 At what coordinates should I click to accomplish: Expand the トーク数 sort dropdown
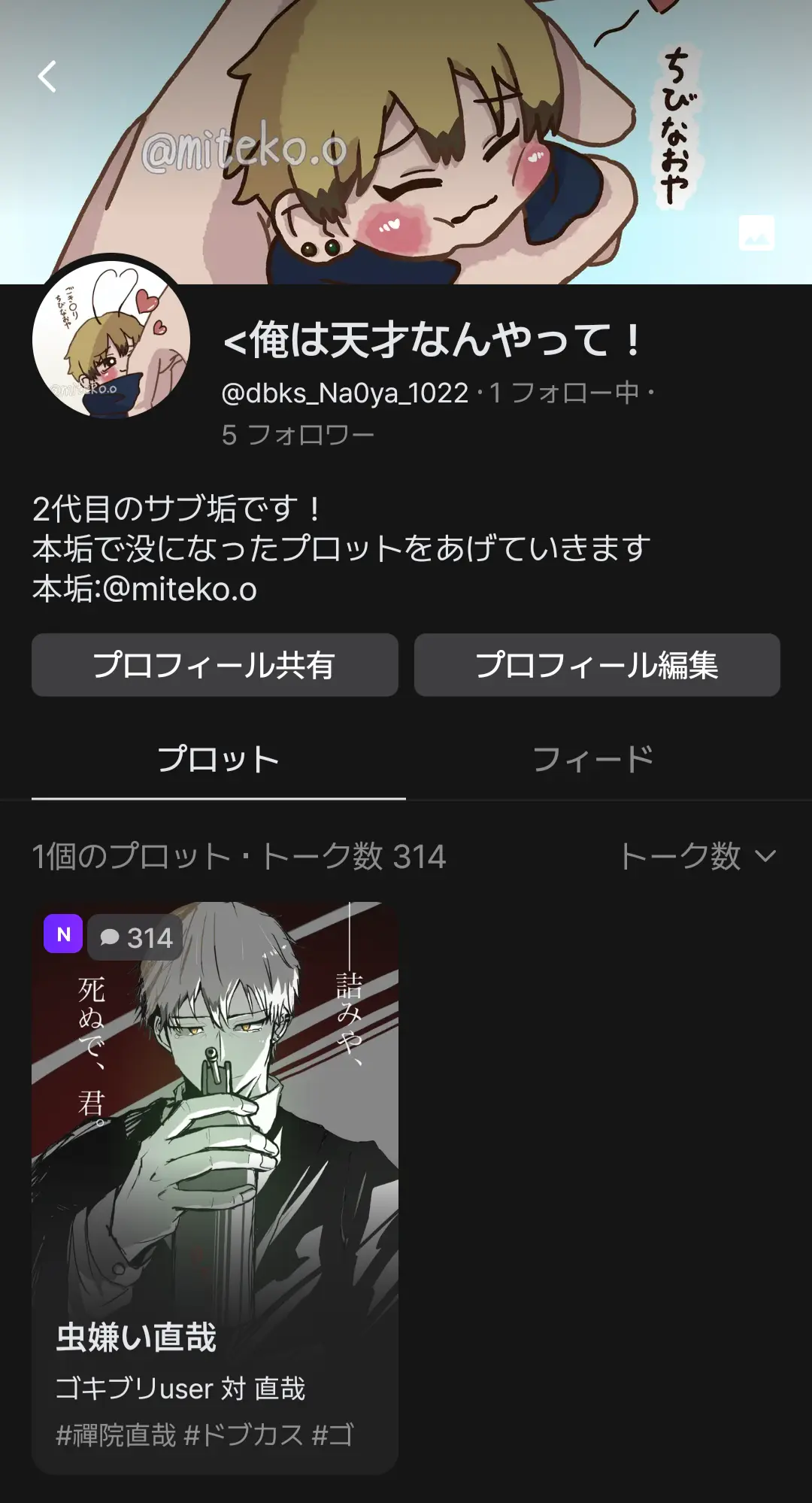pyautogui.click(x=698, y=856)
